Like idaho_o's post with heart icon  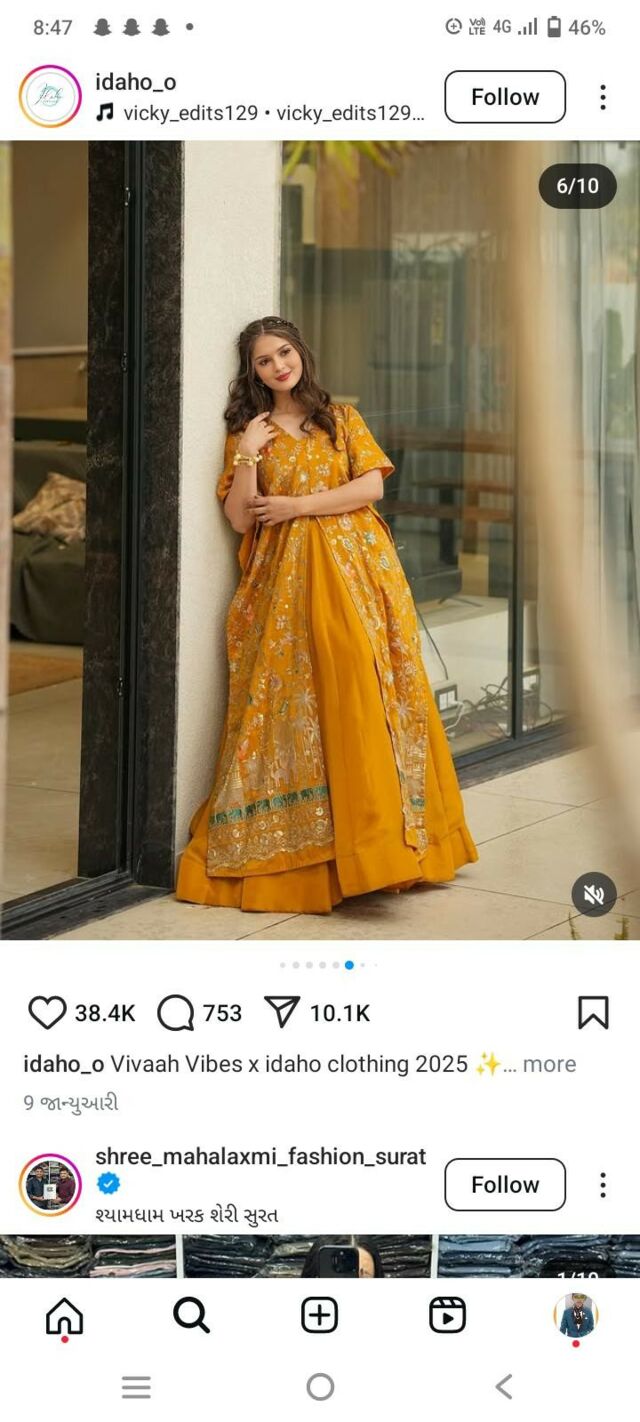[47, 1013]
